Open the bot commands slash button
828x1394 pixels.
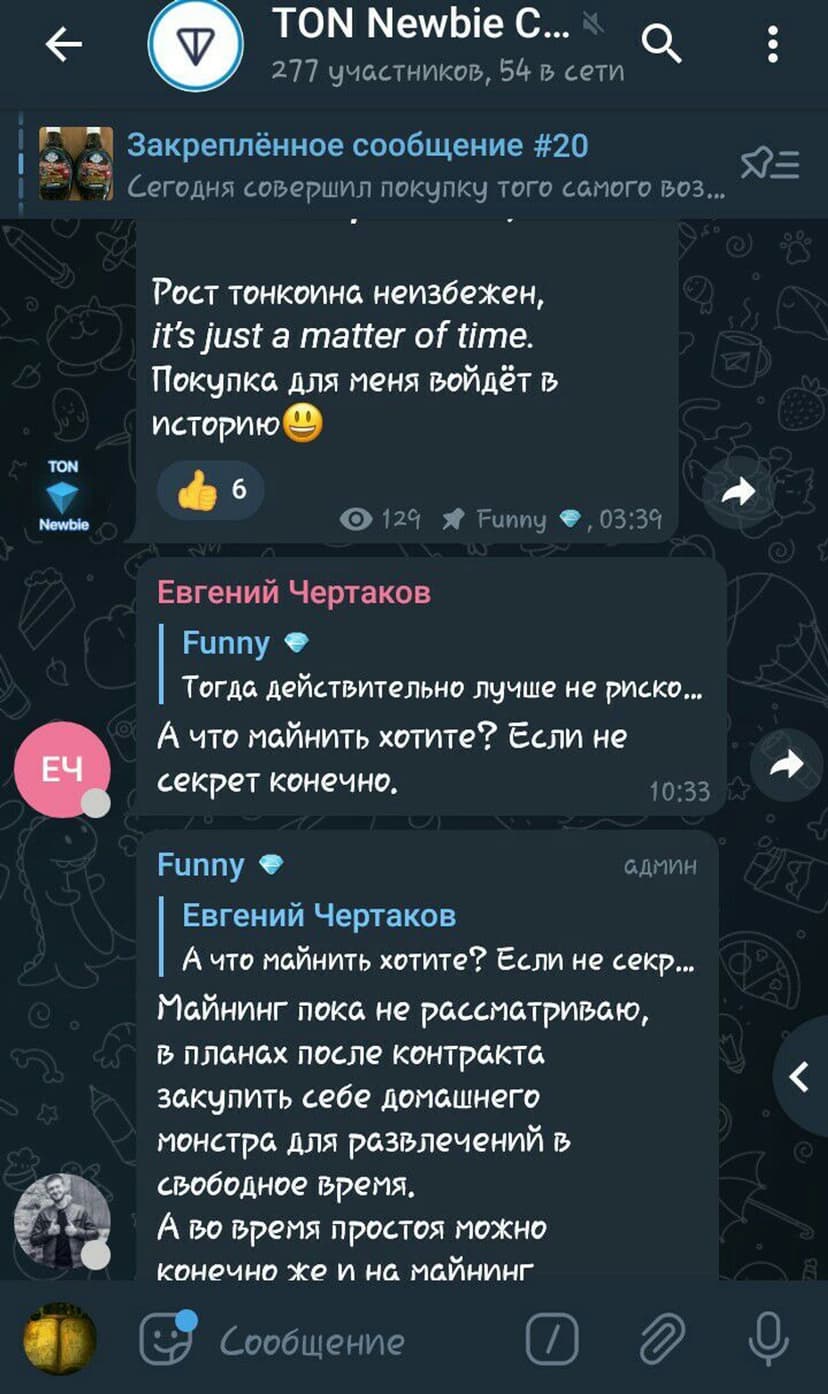[551, 1339]
